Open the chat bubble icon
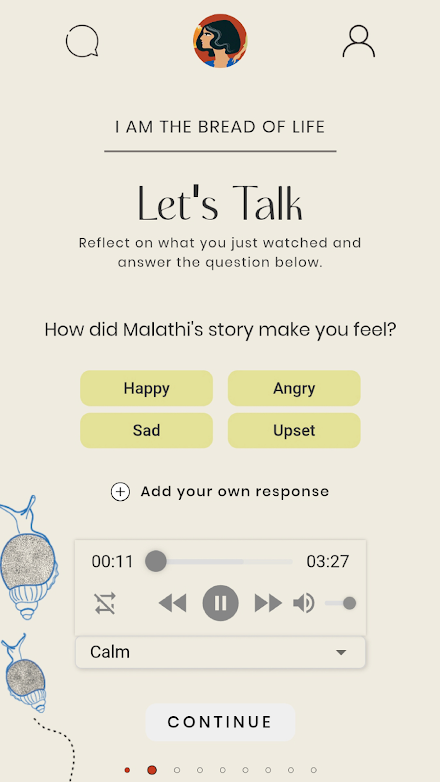Screen dimensions: 440x782 (82, 41)
